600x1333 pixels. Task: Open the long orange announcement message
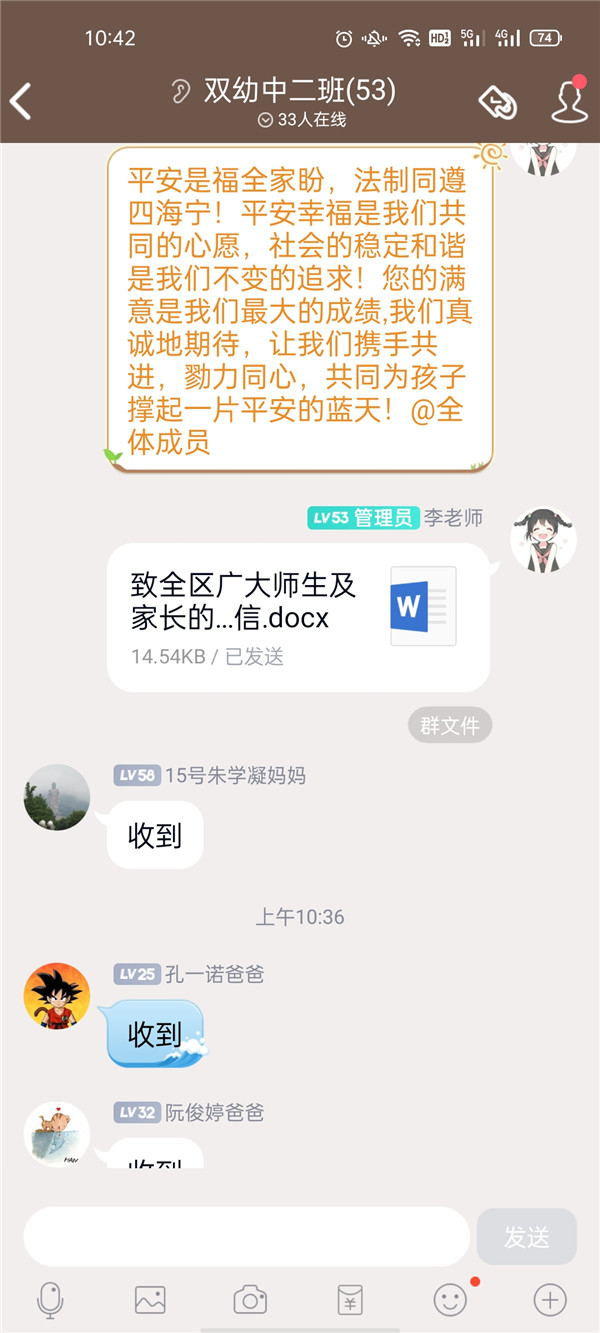[300, 310]
